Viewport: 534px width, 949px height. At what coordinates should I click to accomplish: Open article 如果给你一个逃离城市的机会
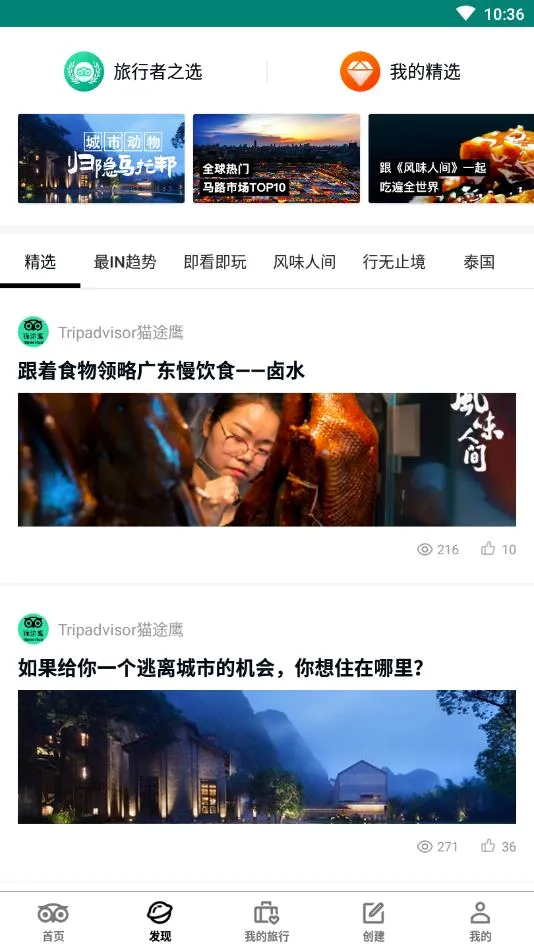[x=220, y=668]
